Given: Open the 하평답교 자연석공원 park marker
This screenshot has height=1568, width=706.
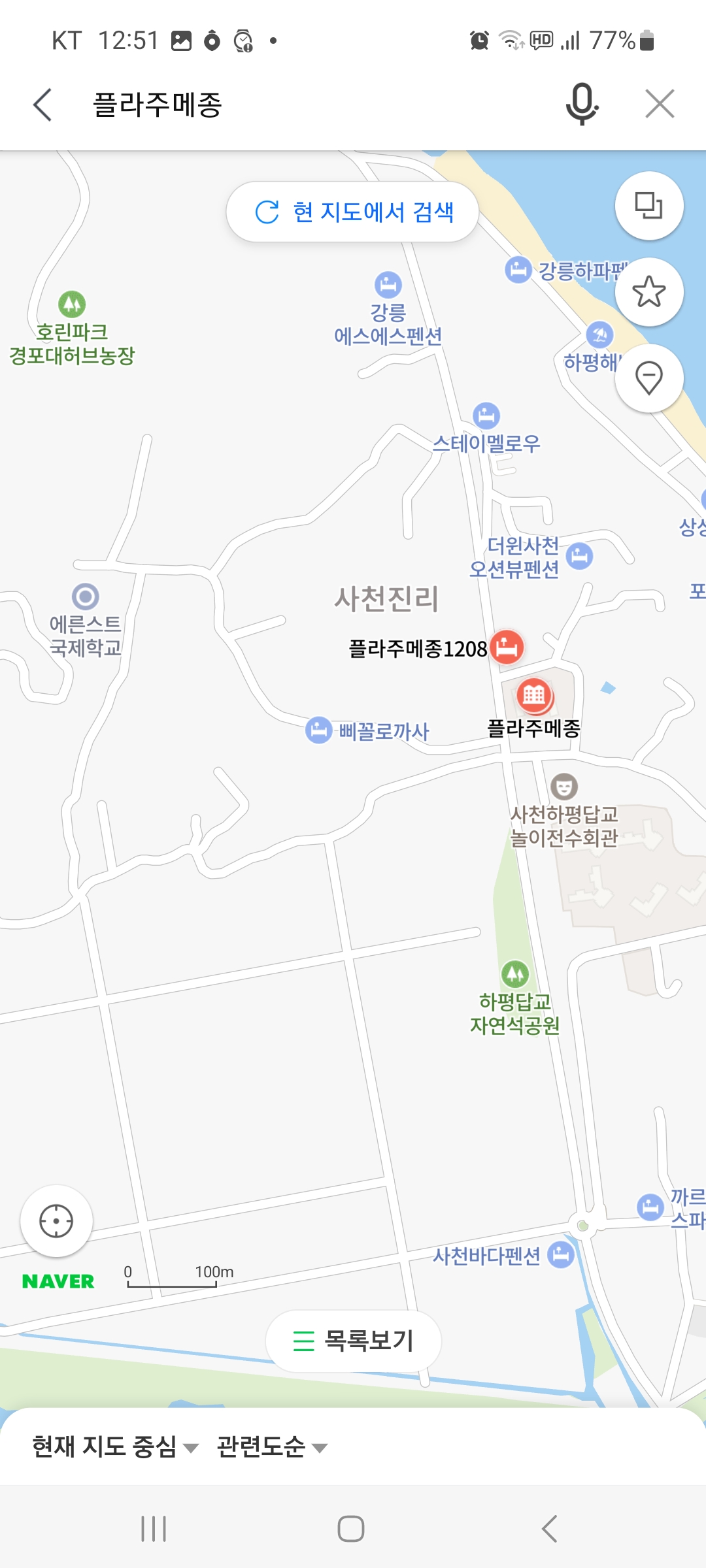Looking at the screenshot, I should click(x=514, y=974).
